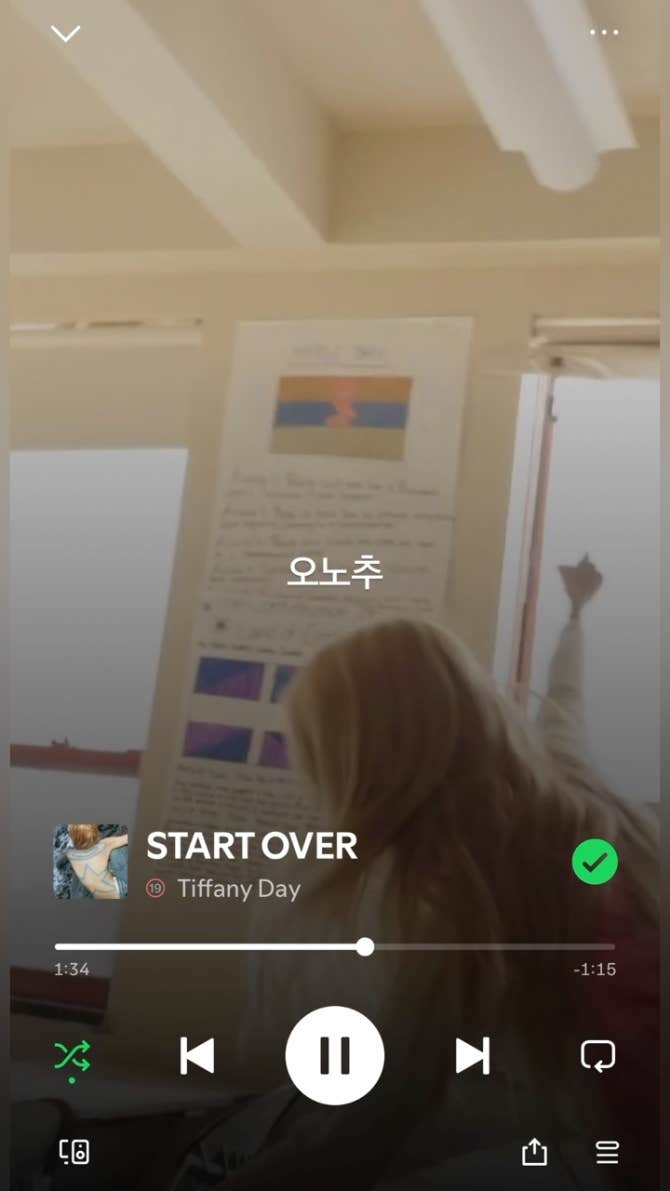The width and height of the screenshot is (670, 1191).
Task: Skip to the next track
Action: click(472, 1056)
